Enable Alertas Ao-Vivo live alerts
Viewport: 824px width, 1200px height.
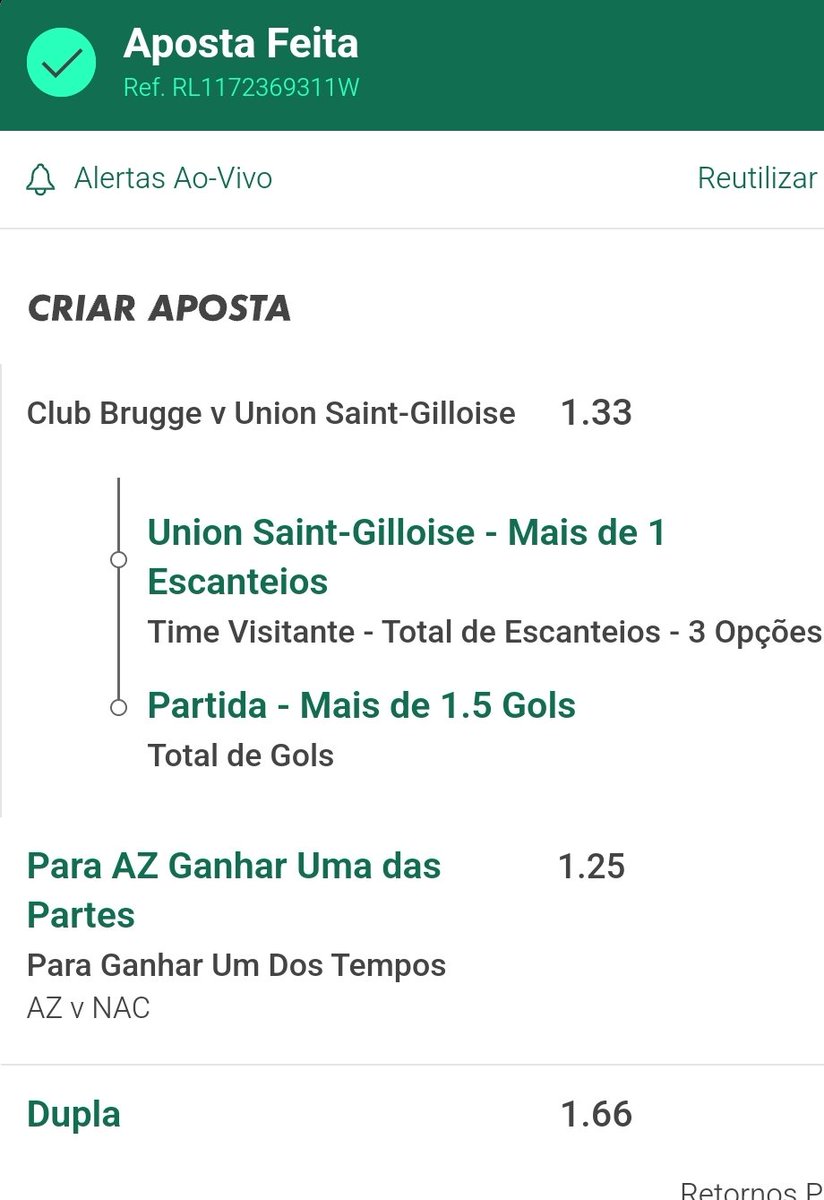[149, 179]
